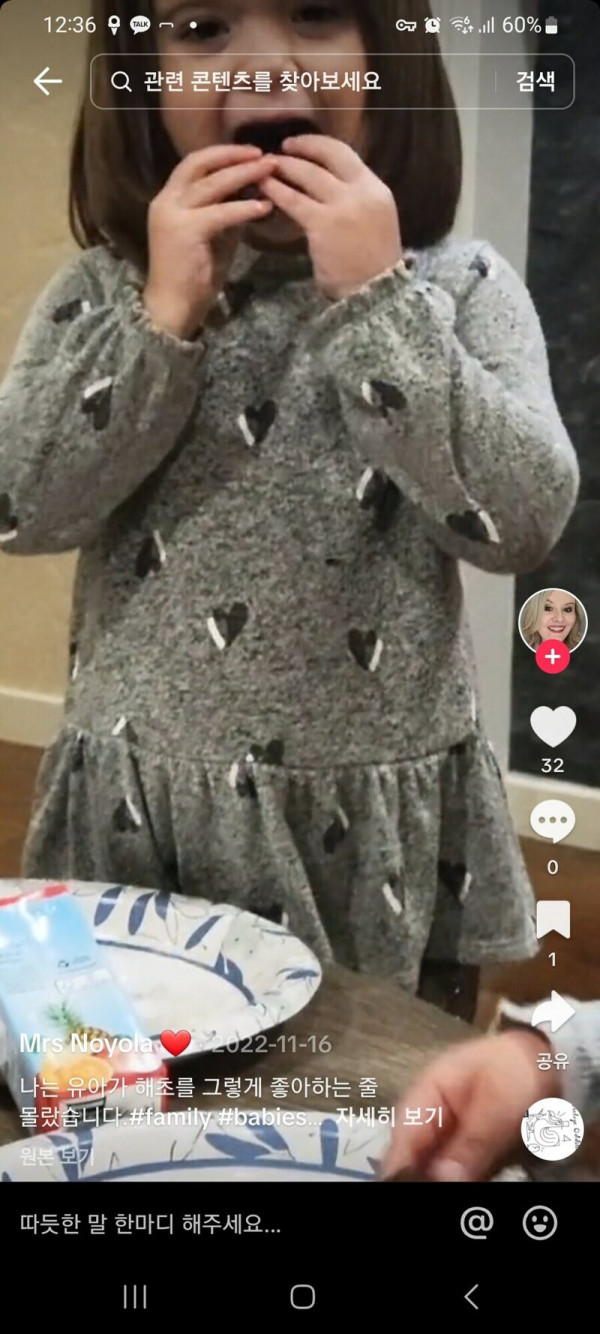The width and height of the screenshot is (600, 1334).
Task: Open the creator's profile picture
Action: point(552,622)
